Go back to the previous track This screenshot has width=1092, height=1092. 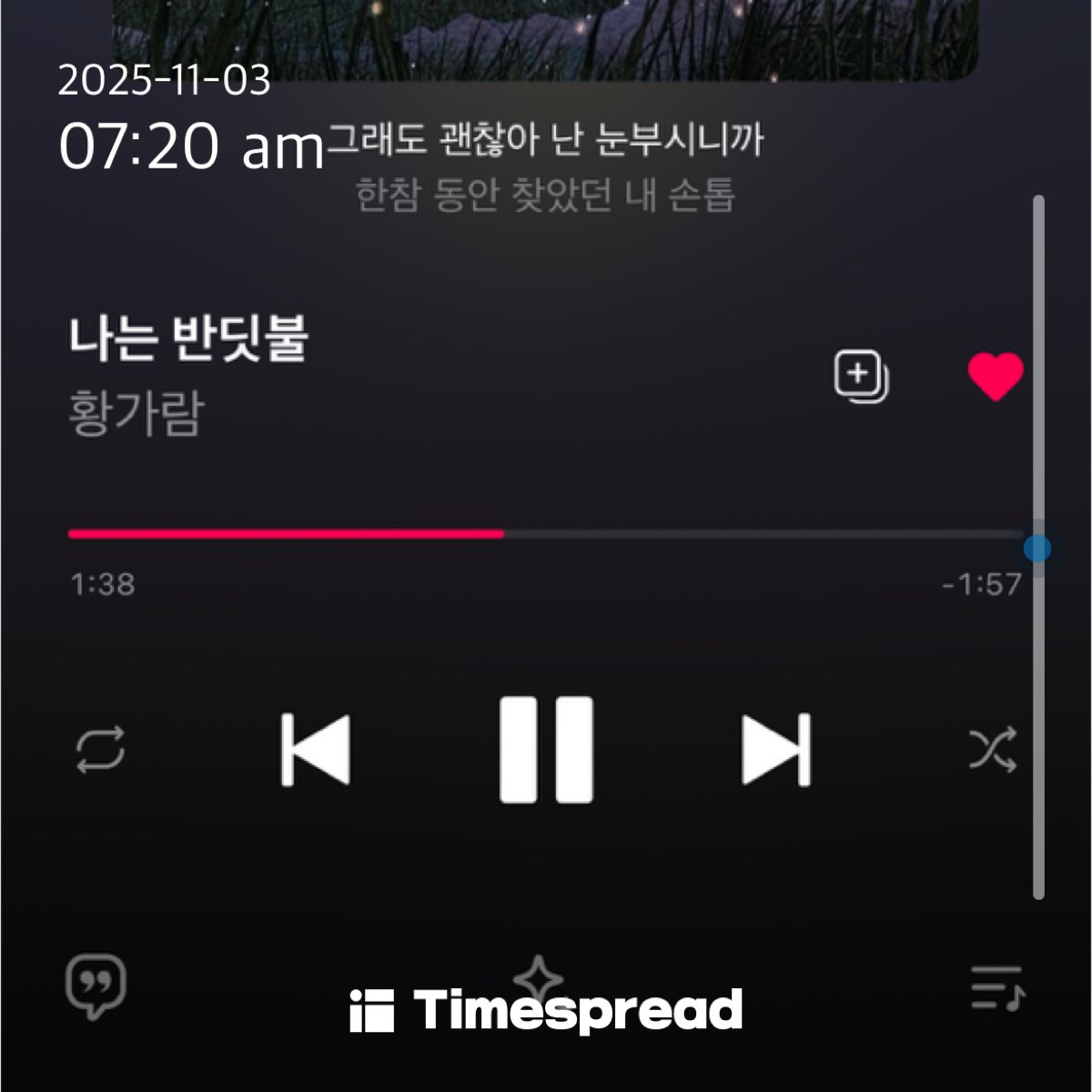315,750
